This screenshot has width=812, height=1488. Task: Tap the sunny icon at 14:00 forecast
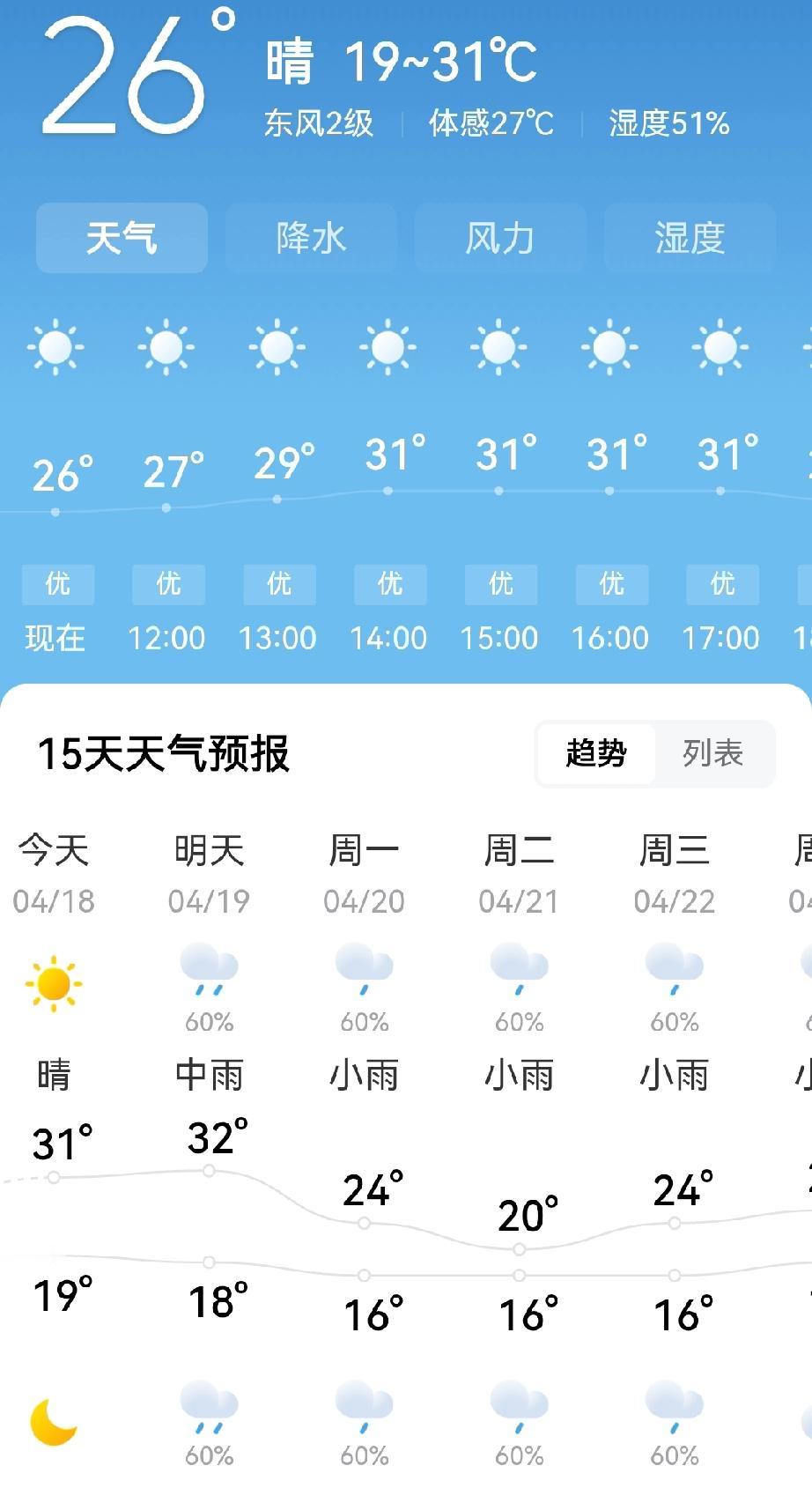[388, 346]
